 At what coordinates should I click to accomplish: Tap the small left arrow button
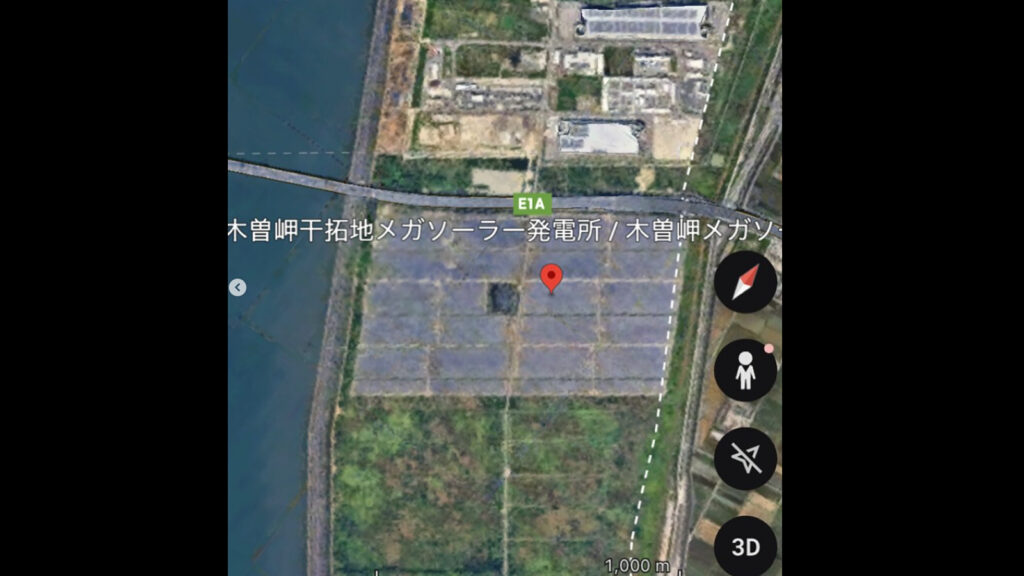click(237, 288)
